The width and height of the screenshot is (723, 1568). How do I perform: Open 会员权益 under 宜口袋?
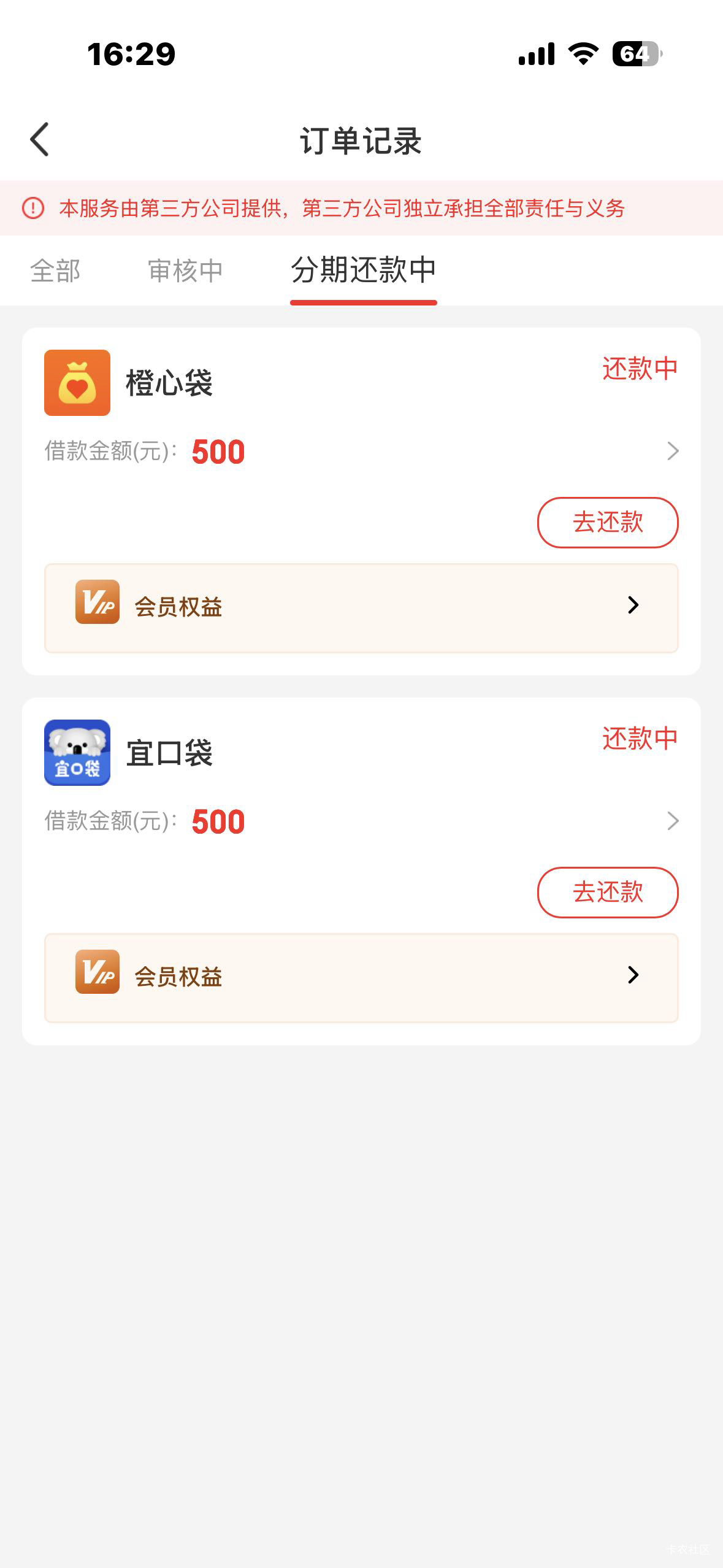361,977
